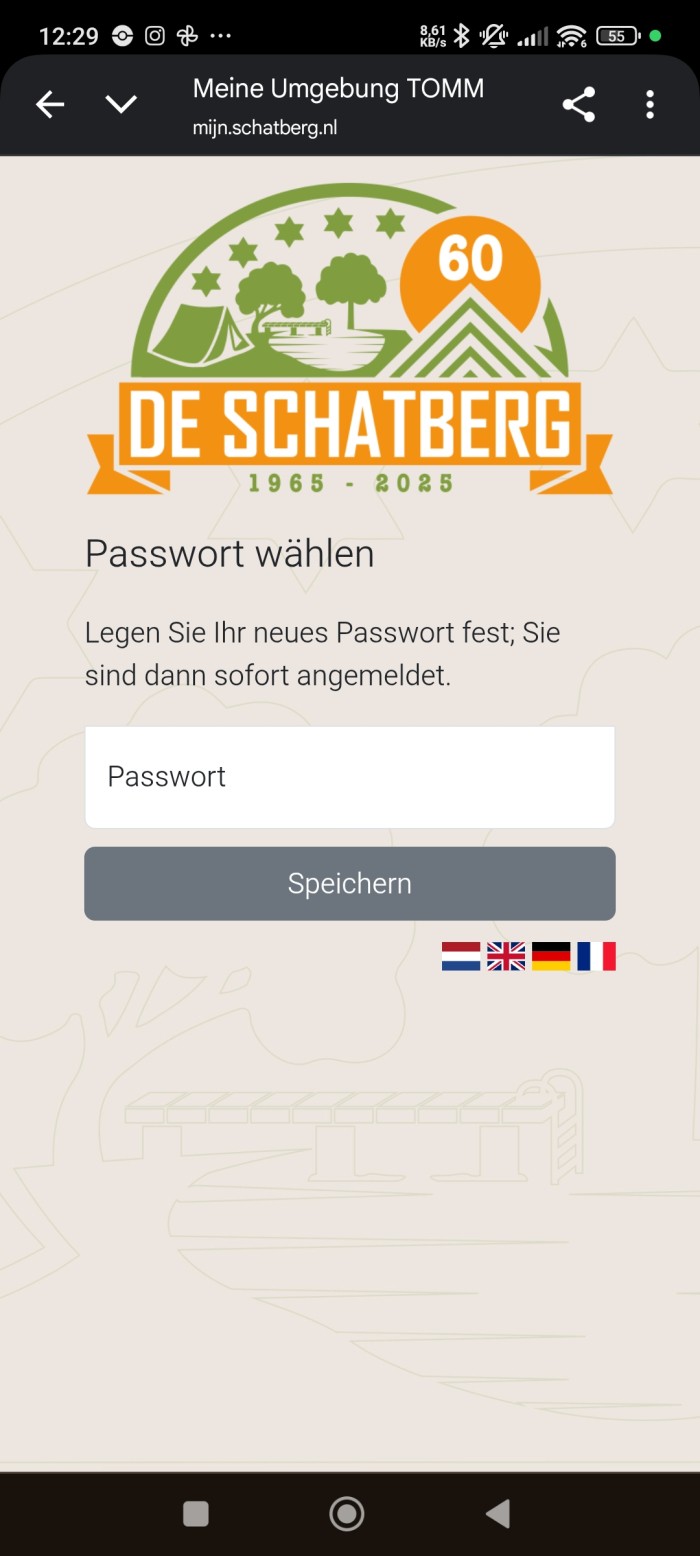700x1556 pixels.
Task: Go to the home screen
Action: (347, 1513)
